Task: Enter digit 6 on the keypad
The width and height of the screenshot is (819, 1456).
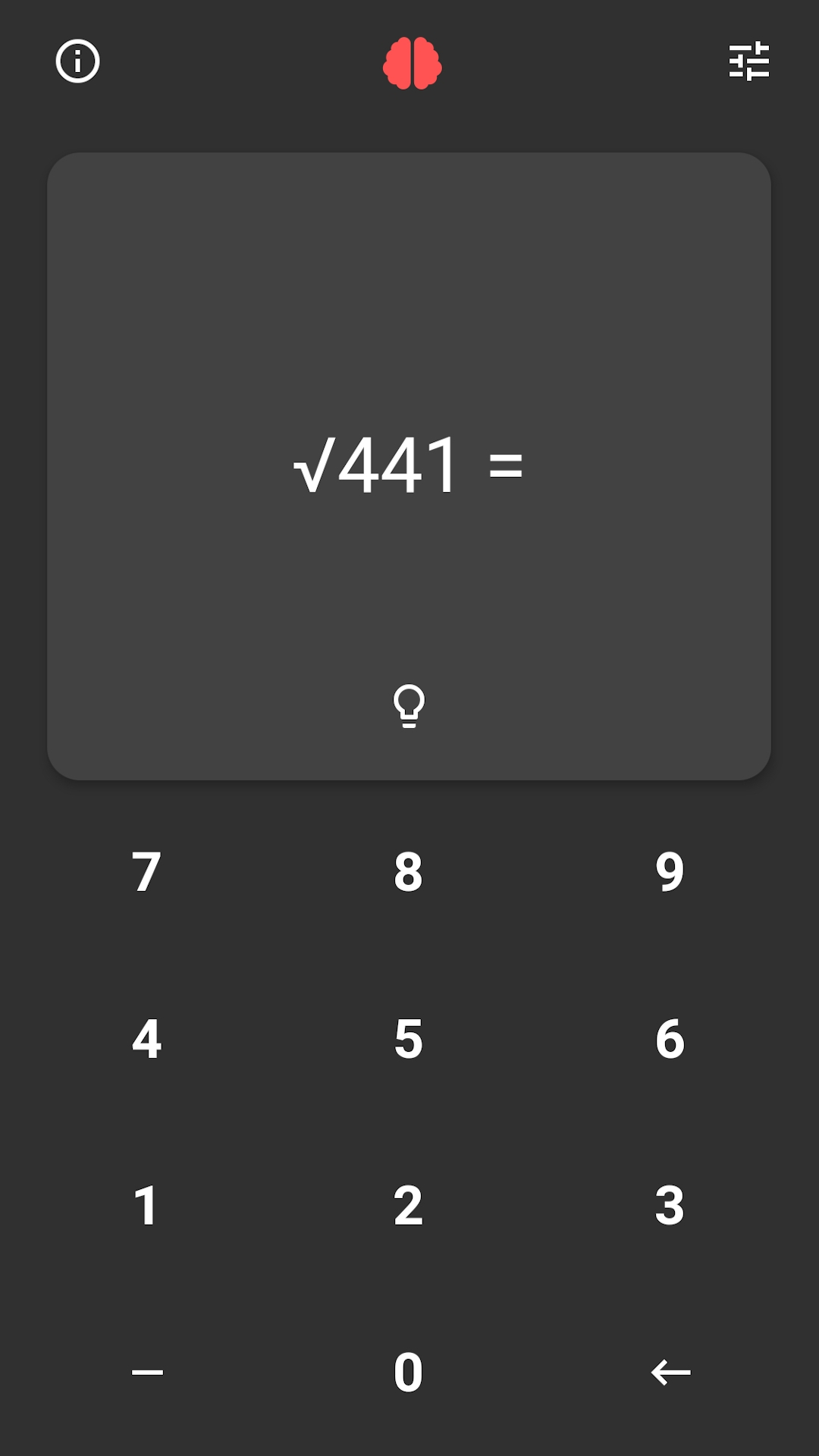Action: point(670,1038)
